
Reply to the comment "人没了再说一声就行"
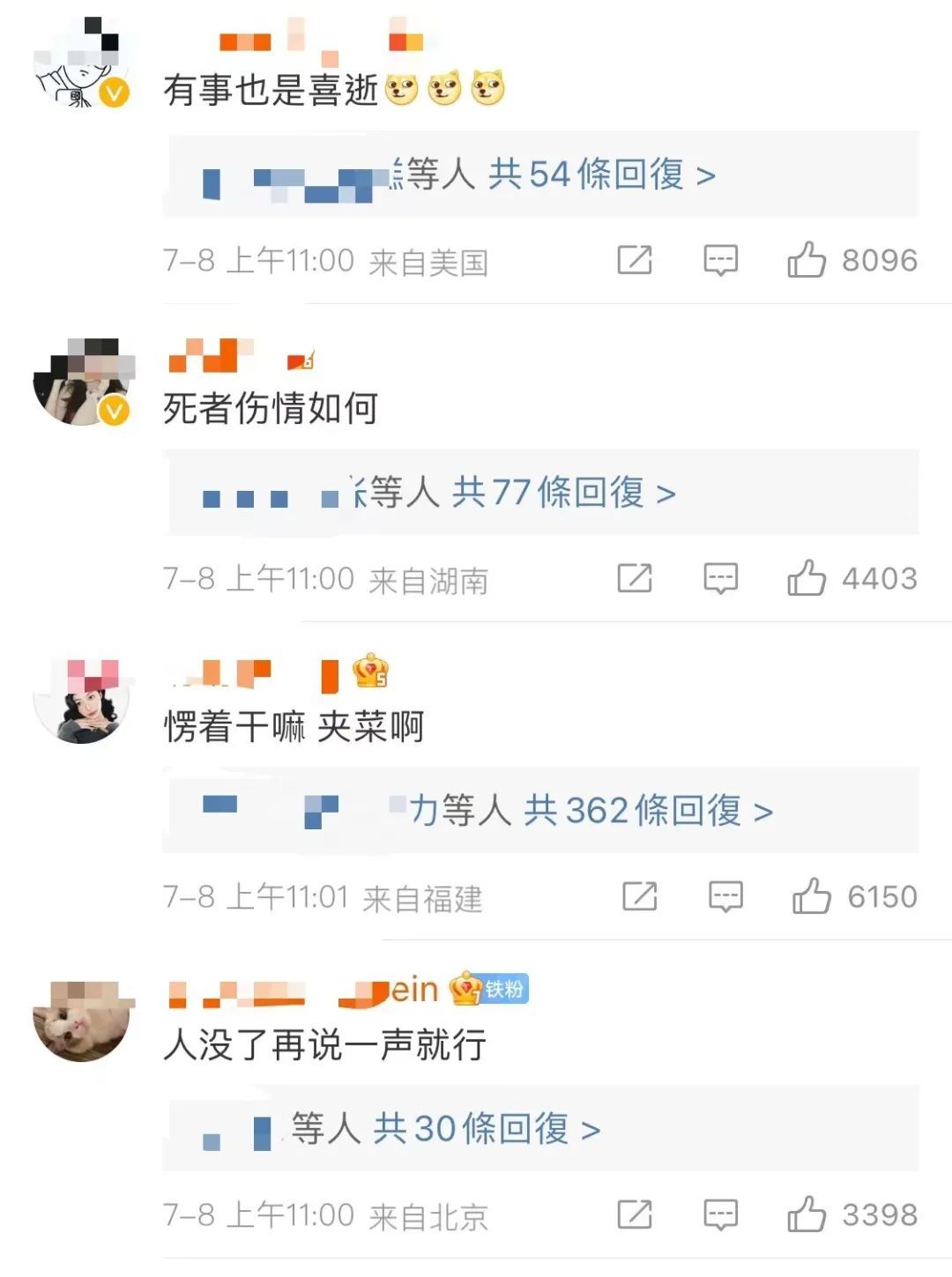point(720,1214)
